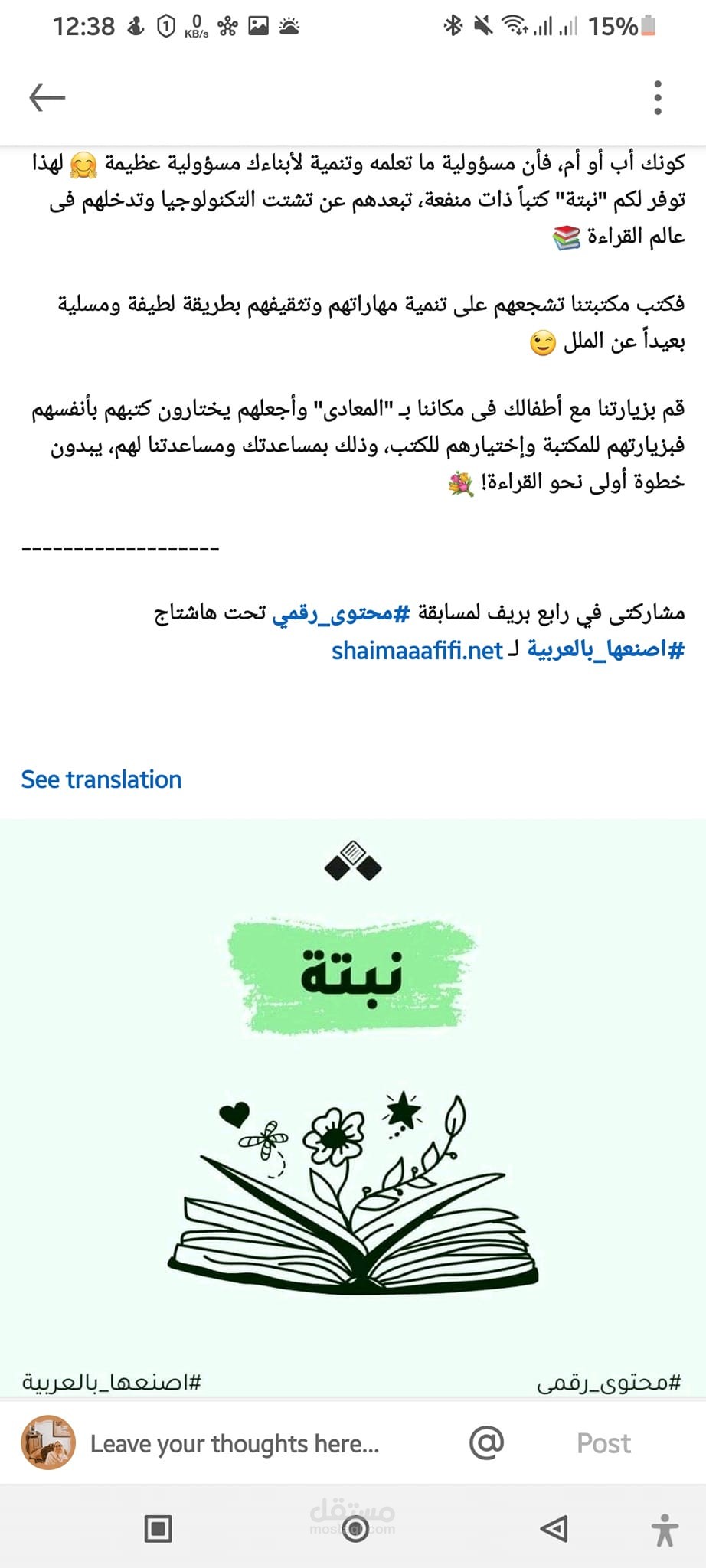The image size is (706, 1568).
Task: Open the #محتوى_رقمي hashtag link
Action: 342,613
